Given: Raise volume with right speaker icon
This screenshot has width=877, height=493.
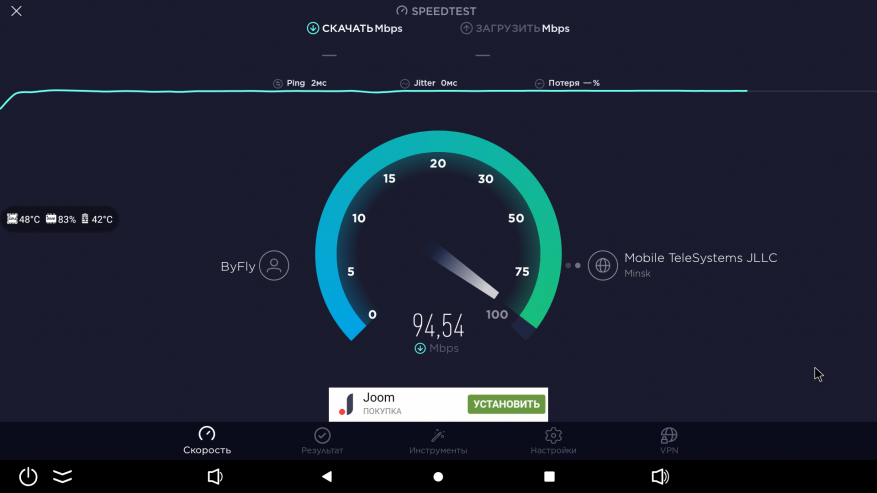Looking at the screenshot, I should pos(660,477).
